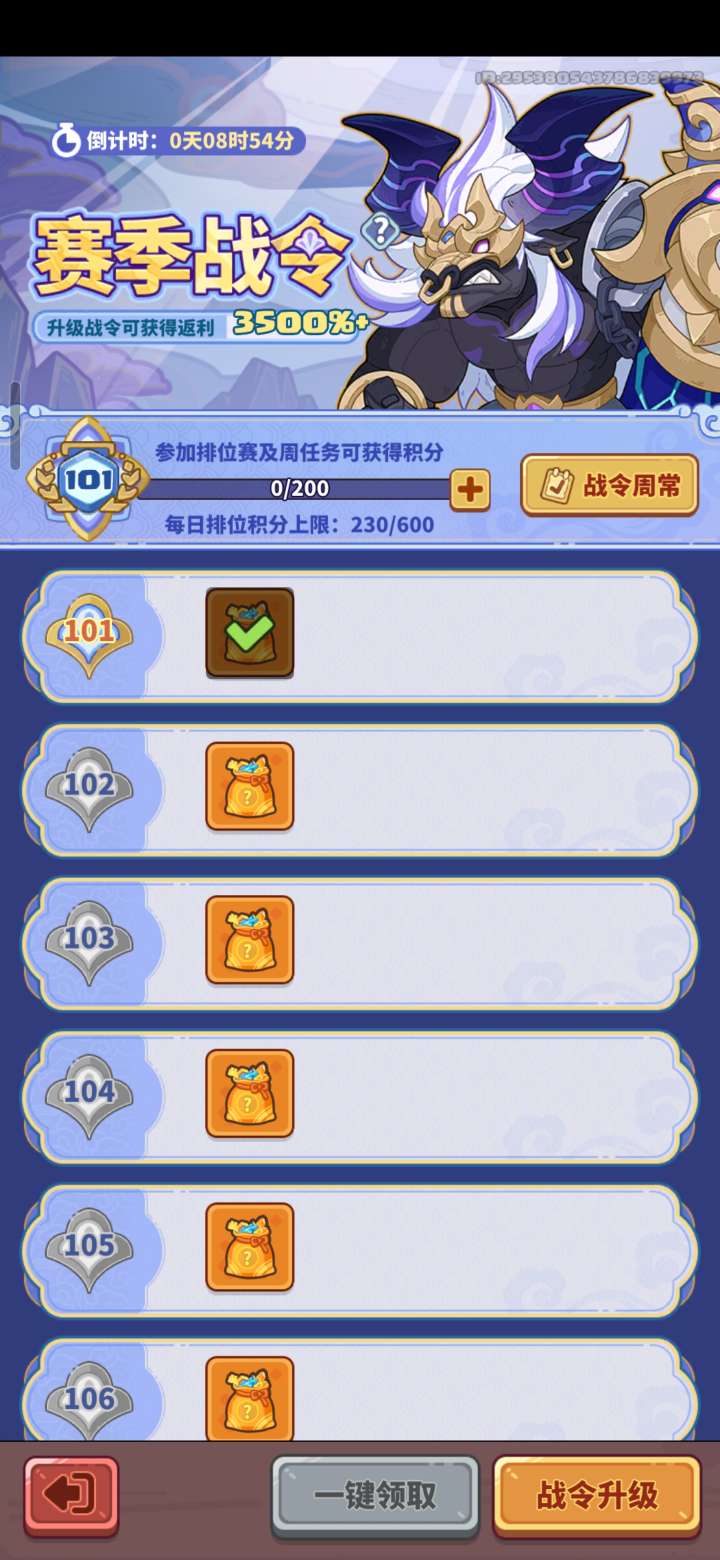Tap the plus button to buy points
The height and width of the screenshot is (1560, 720).
point(469,490)
